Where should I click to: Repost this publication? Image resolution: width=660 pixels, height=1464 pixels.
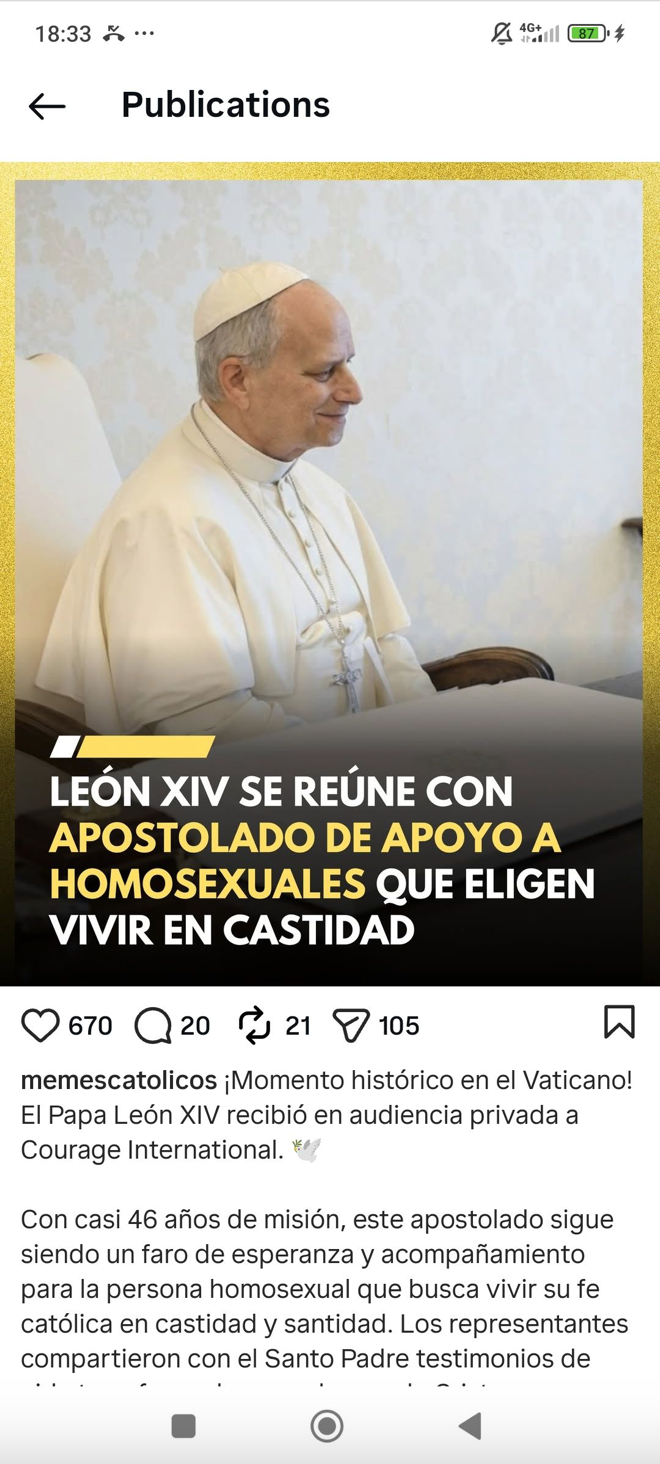click(255, 1026)
